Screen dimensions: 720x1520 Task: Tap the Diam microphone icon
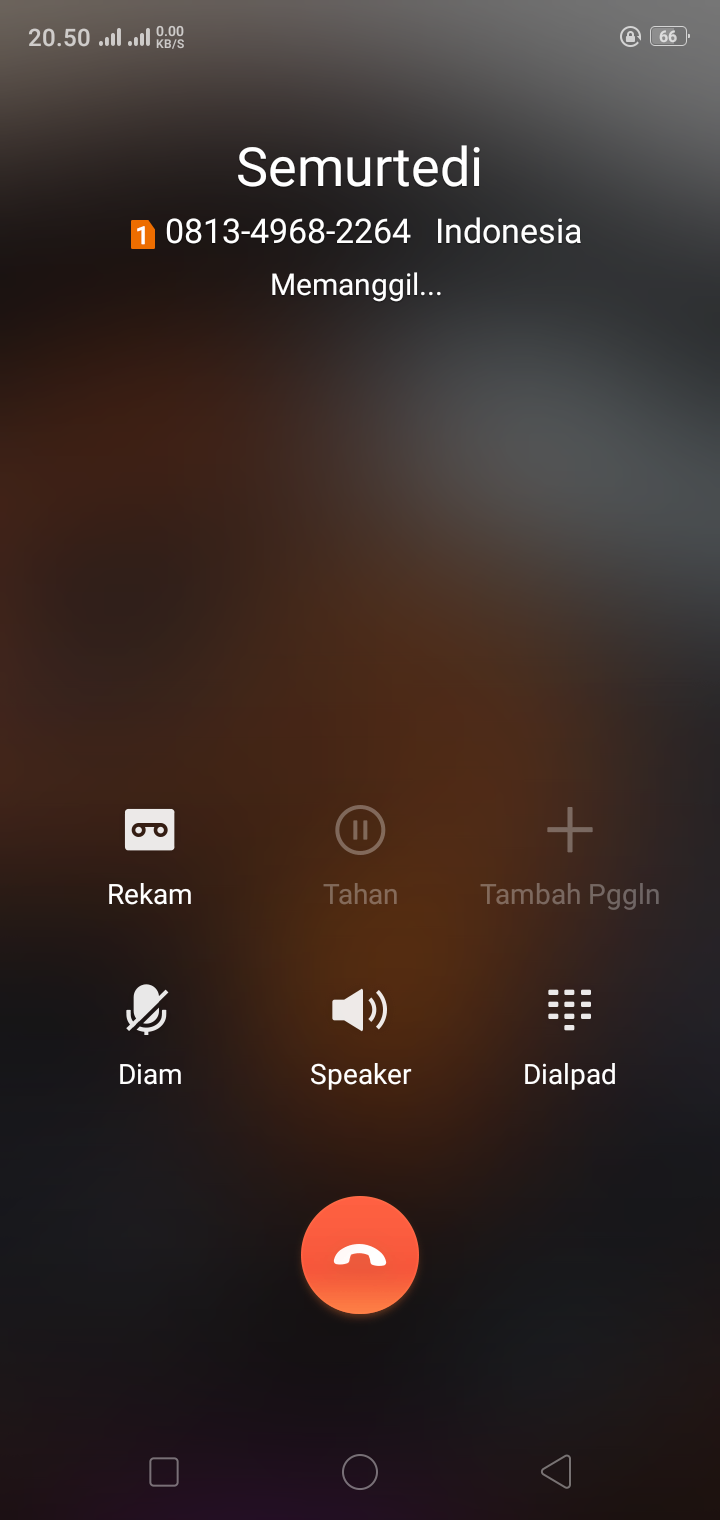tap(149, 1009)
